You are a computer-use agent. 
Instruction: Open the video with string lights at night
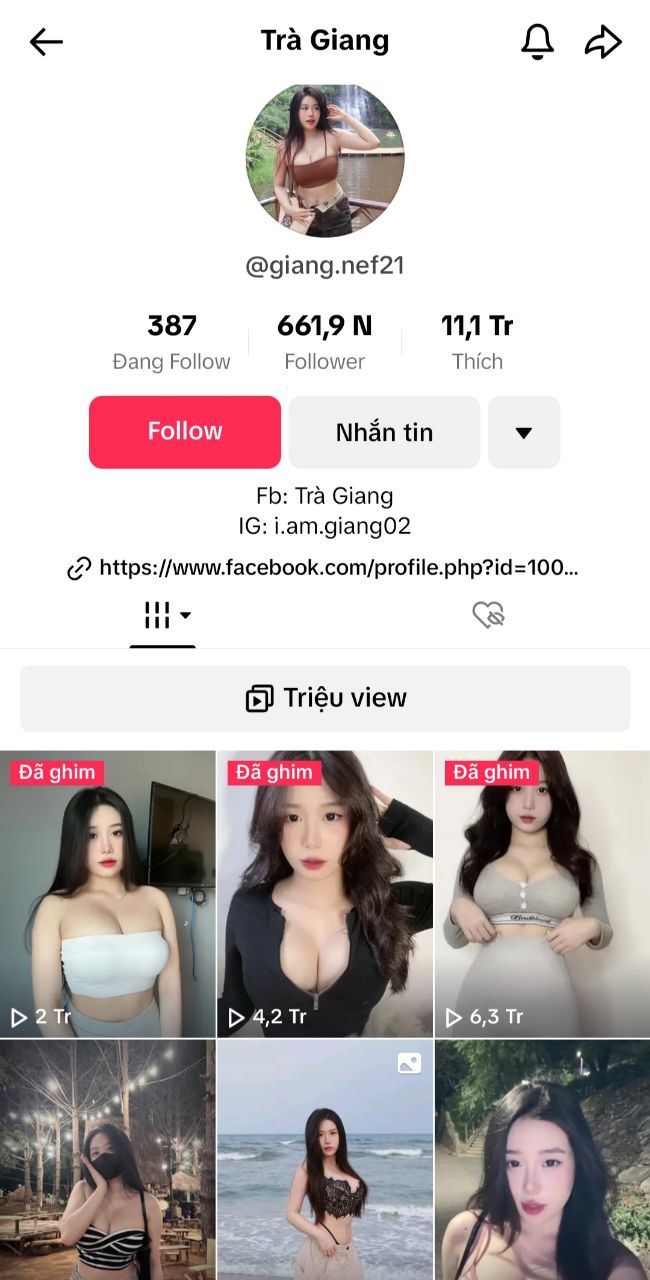(x=107, y=1160)
